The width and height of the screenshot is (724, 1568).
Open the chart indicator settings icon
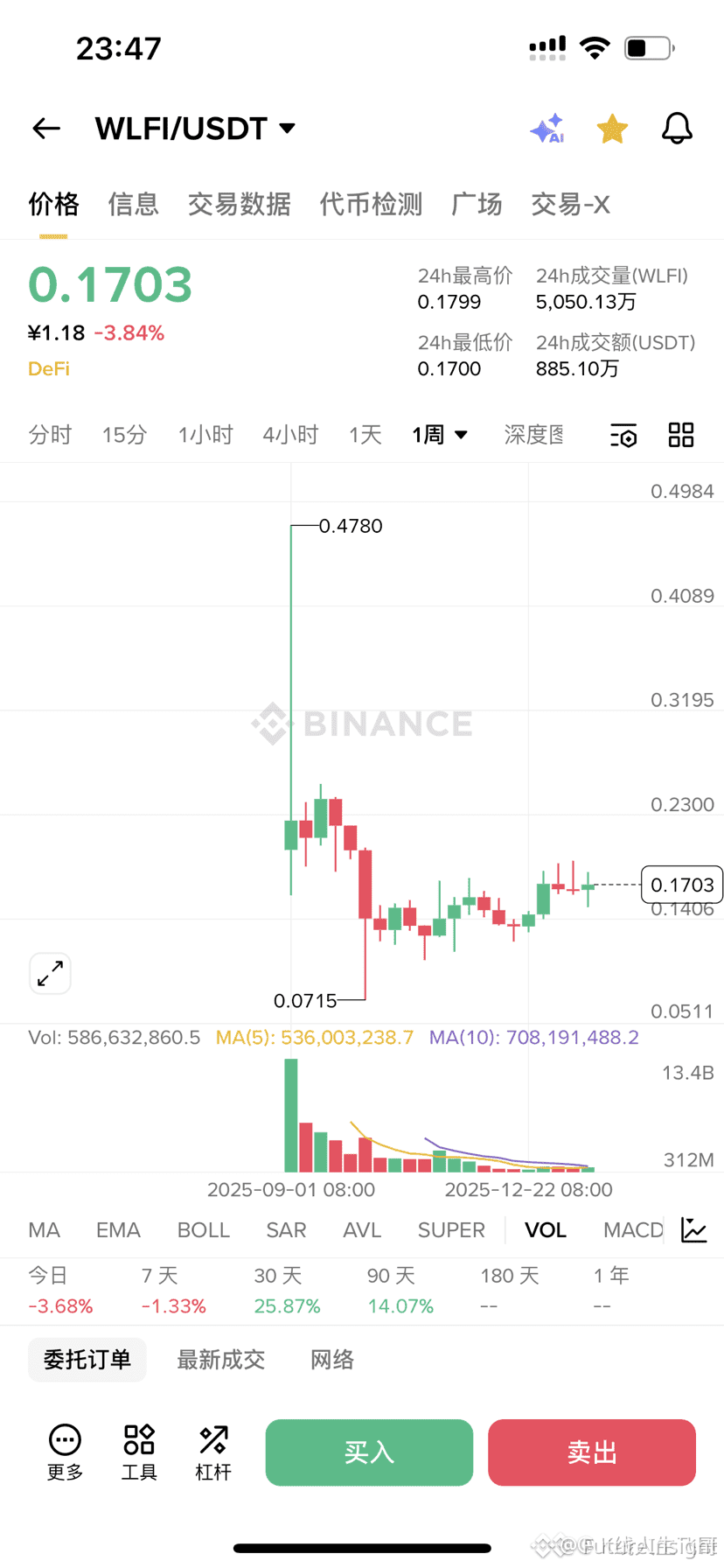pyautogui.click(x=623, y=435)
